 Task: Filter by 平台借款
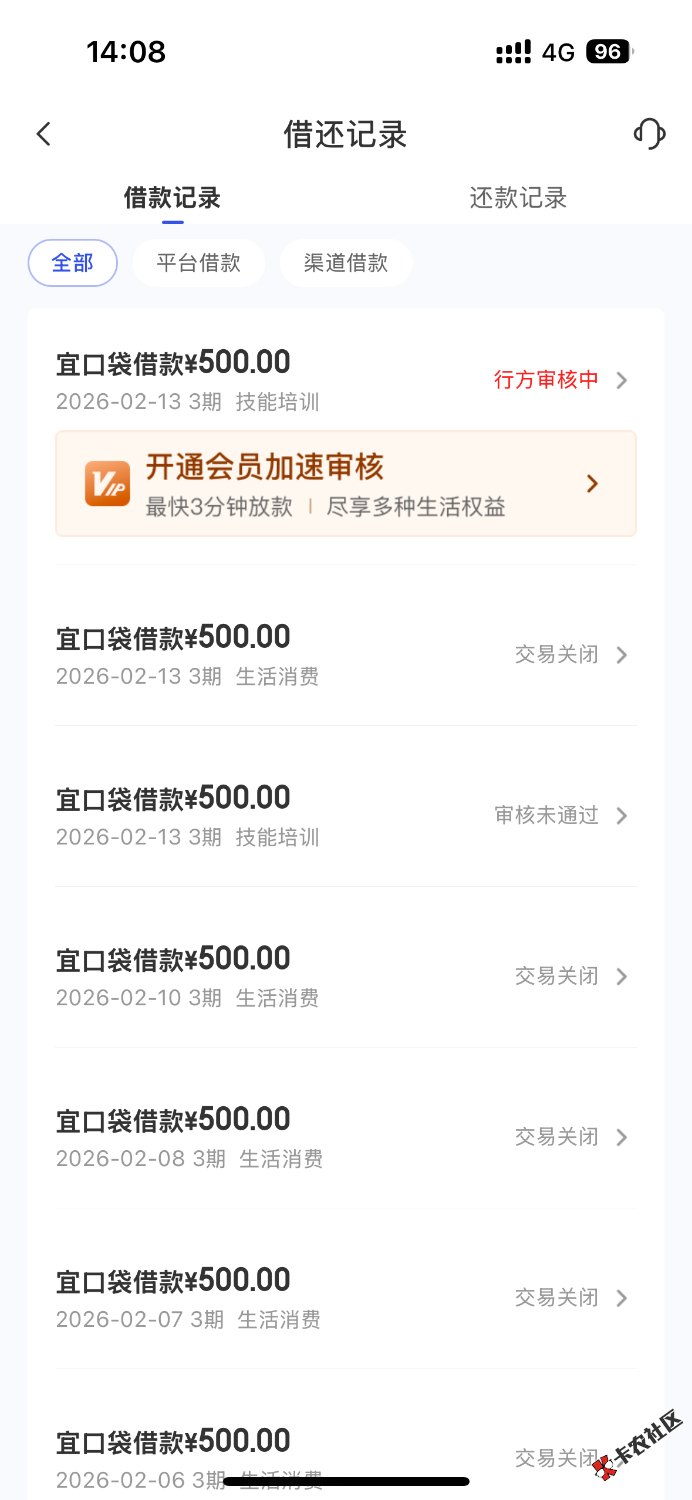coord(198,263)
